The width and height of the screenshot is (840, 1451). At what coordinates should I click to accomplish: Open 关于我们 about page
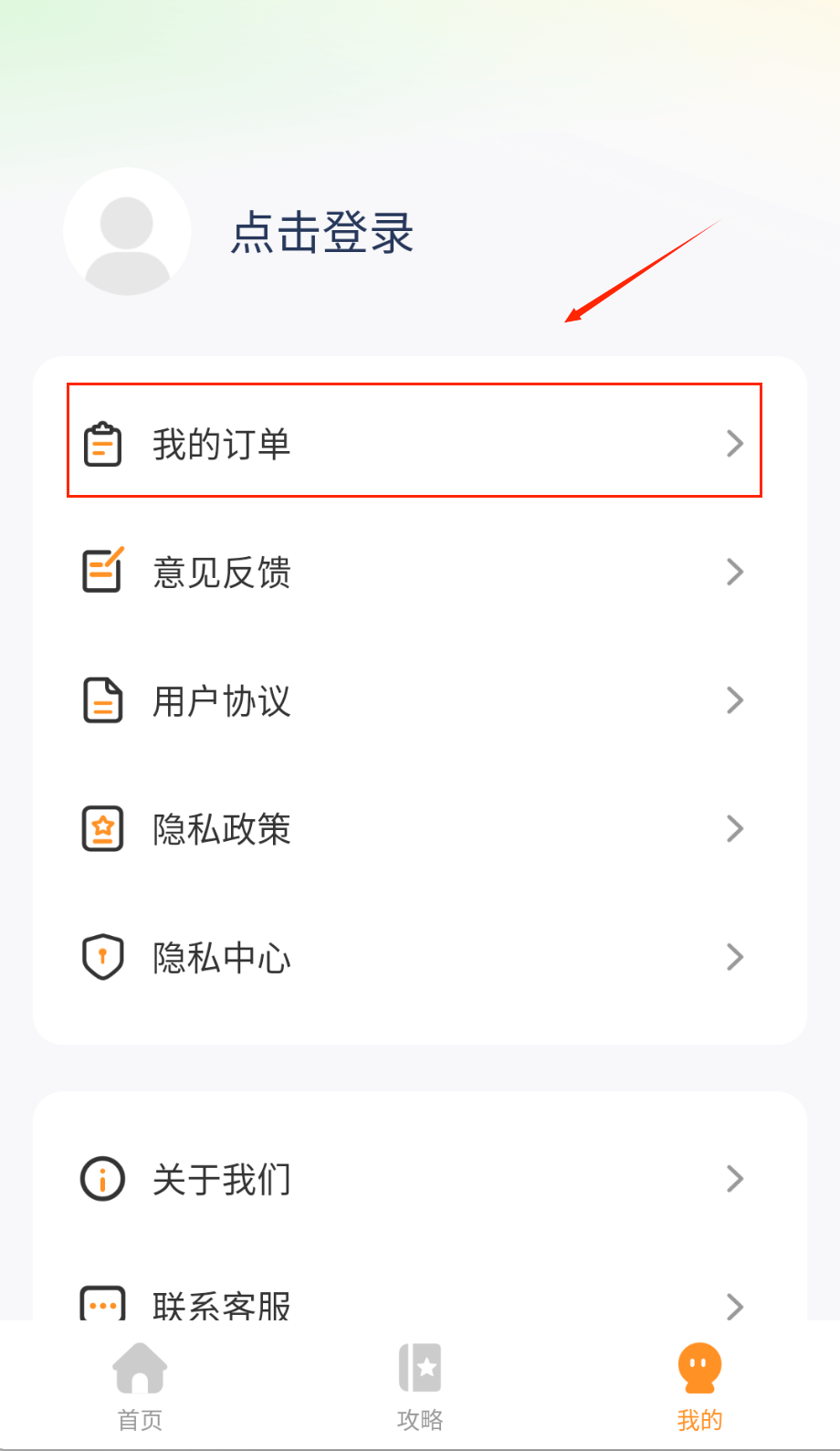(414, 1179)
